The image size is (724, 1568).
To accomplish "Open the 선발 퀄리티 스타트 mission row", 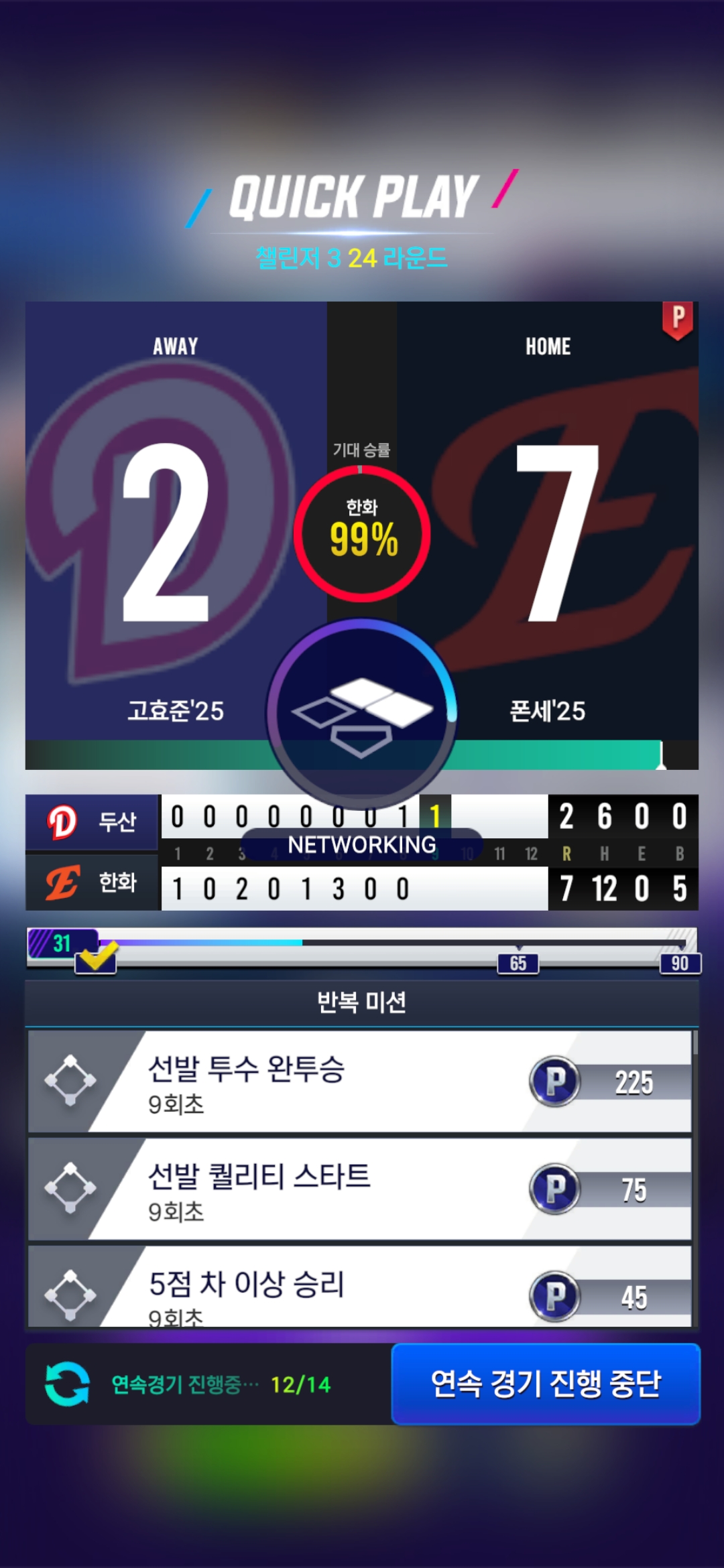I will coord(359,1189).
